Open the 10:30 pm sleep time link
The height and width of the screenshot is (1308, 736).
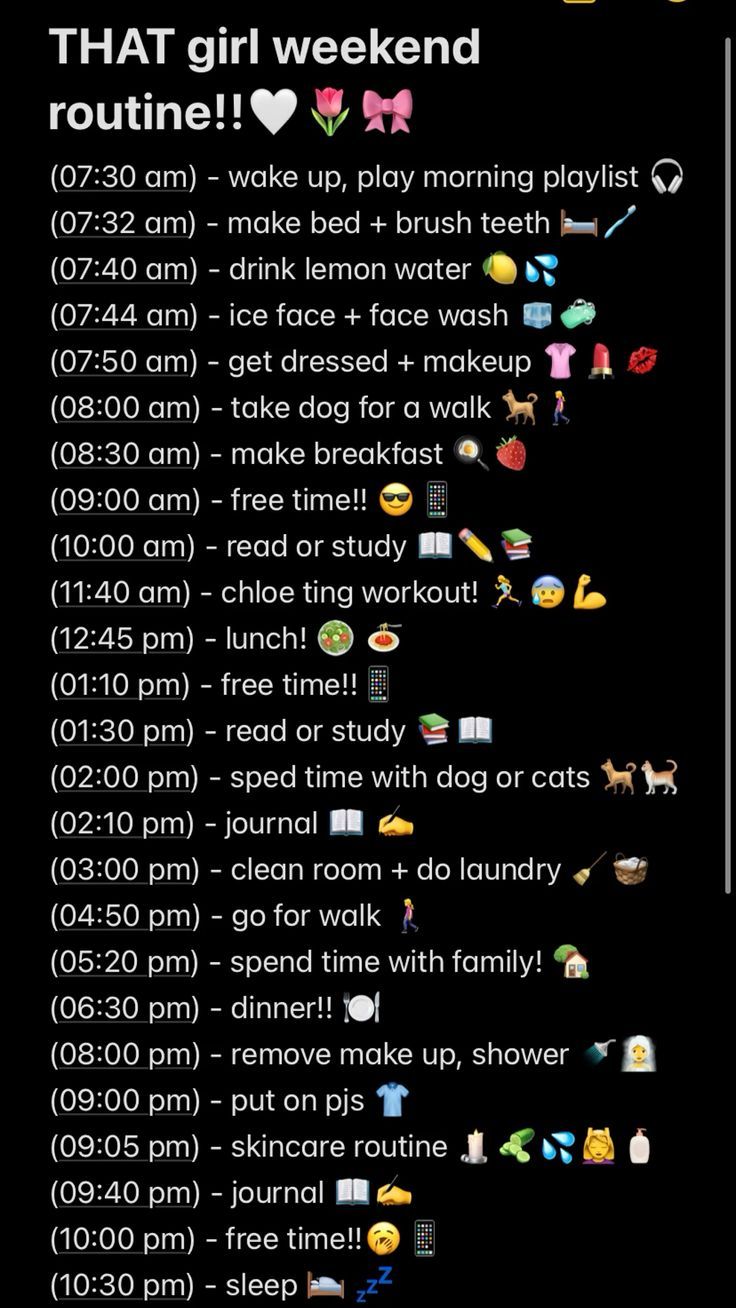pos(124,1285)
